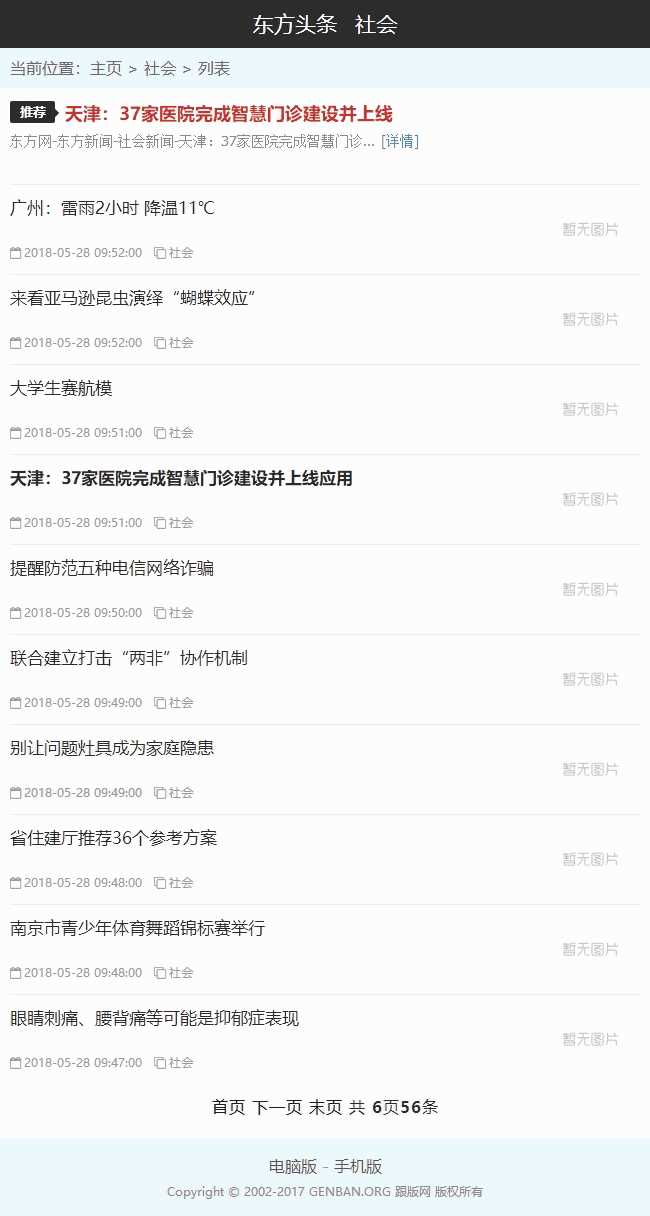Open bold article 天津：37家医院完成智慧门诊建设并上线应用
Viewport: 650px width, 1216px height.
[x=181, y=478]
